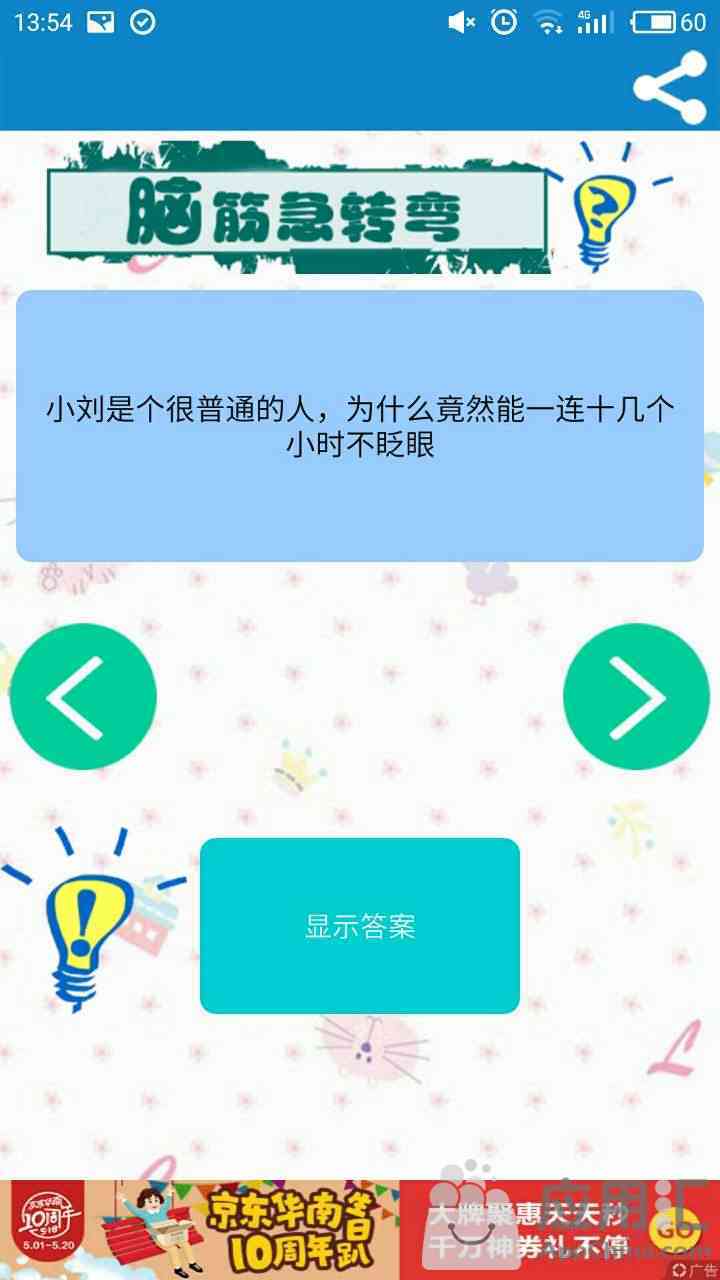Viewport: 720px width, 1280px height.
Task: Go to the next riddle
Action: [637, 697]
